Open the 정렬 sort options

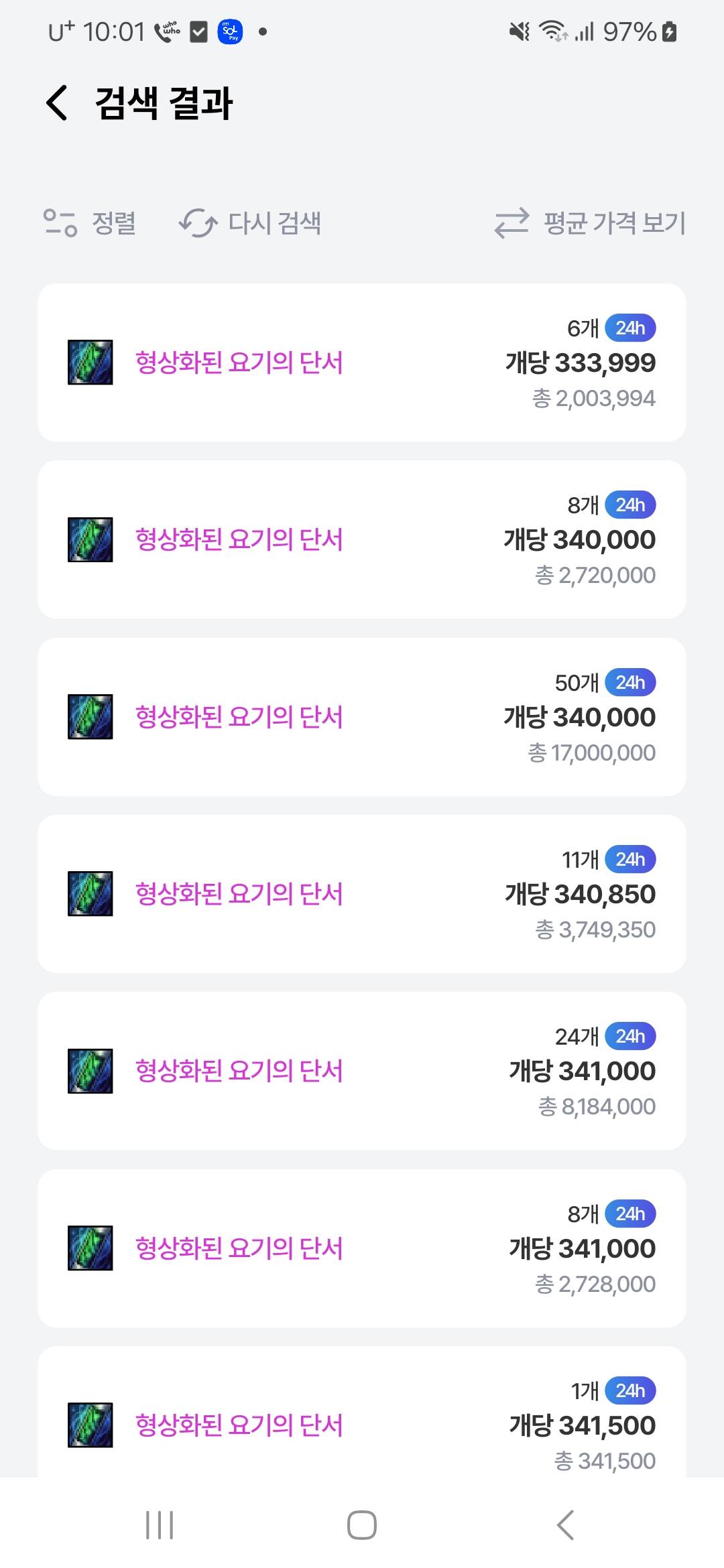click(x=90, y=223)
